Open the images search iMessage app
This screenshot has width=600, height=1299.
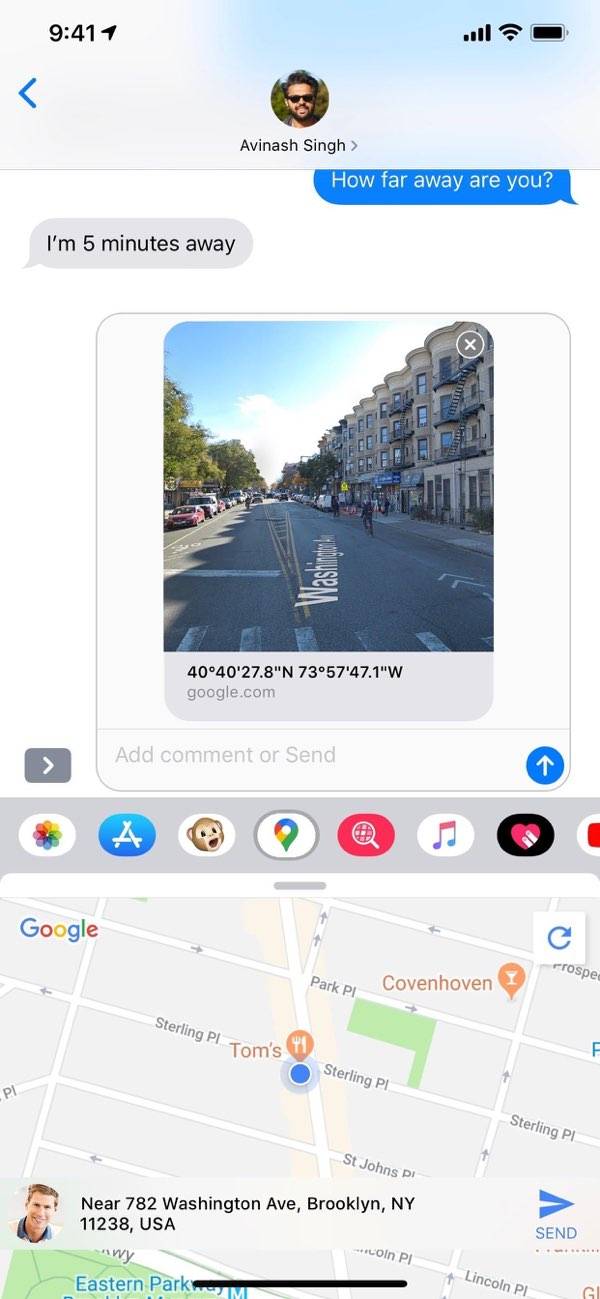[366, 835]
